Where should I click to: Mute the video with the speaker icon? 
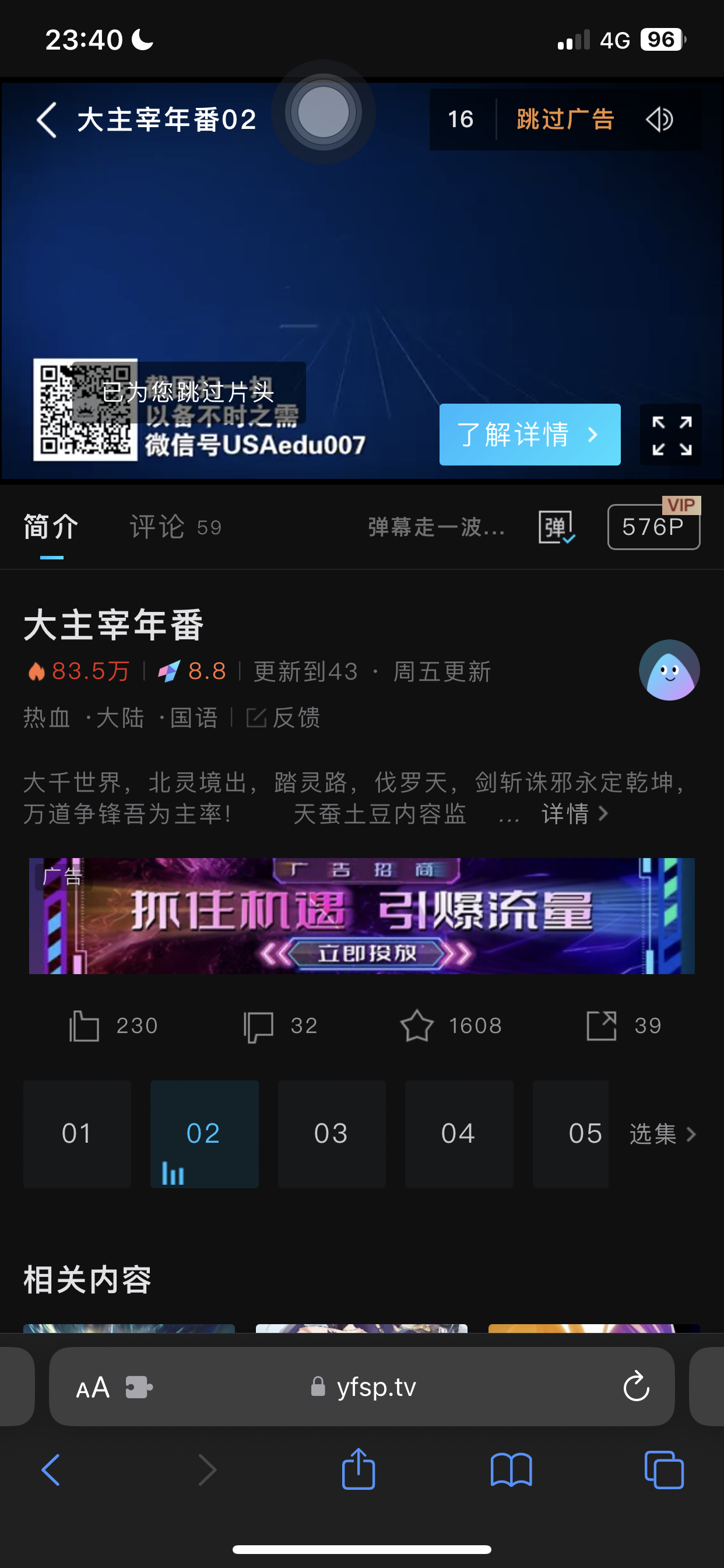click(x=660, y=120)
